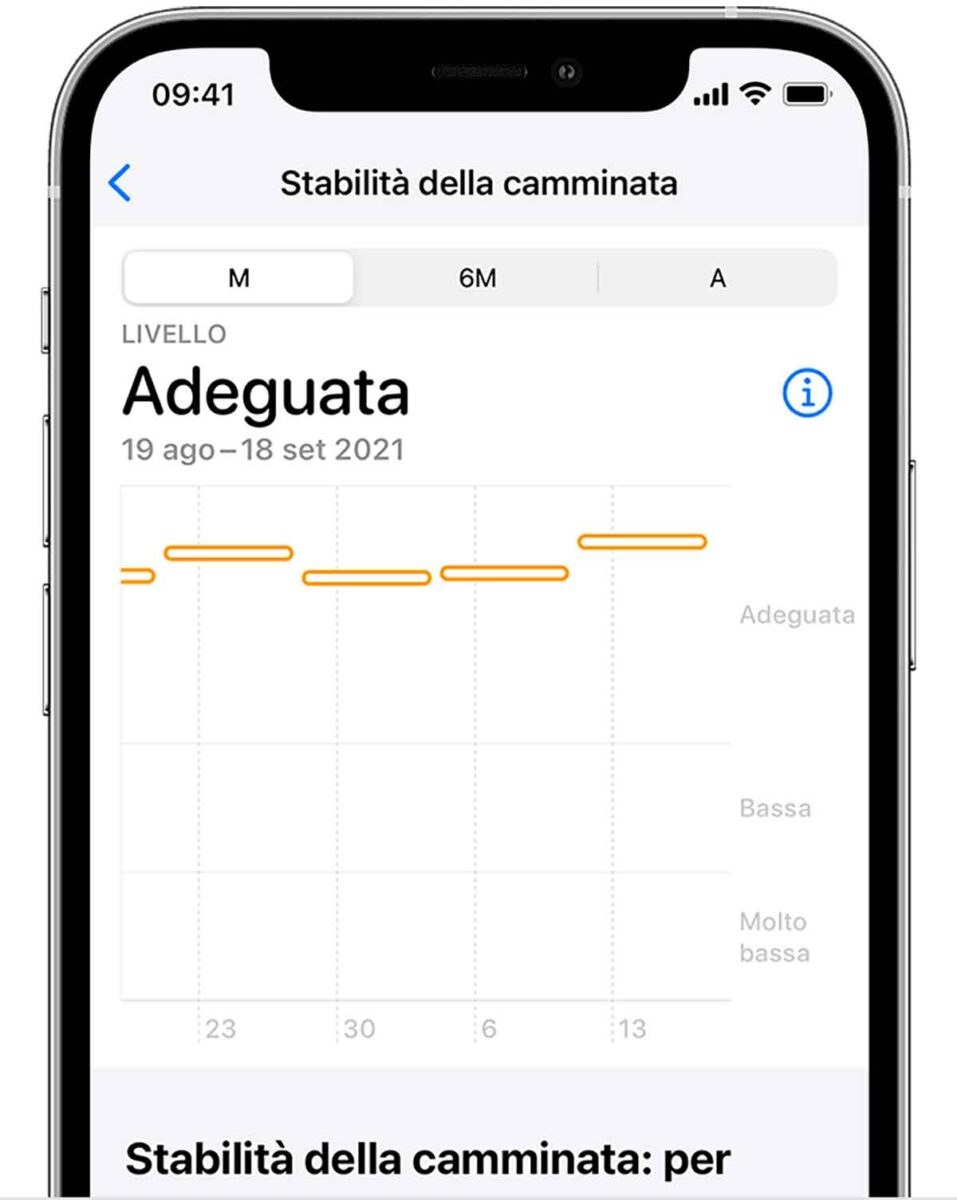Switch to the 6M range
The image size is (957, 1200).
[x=477, y=278]
